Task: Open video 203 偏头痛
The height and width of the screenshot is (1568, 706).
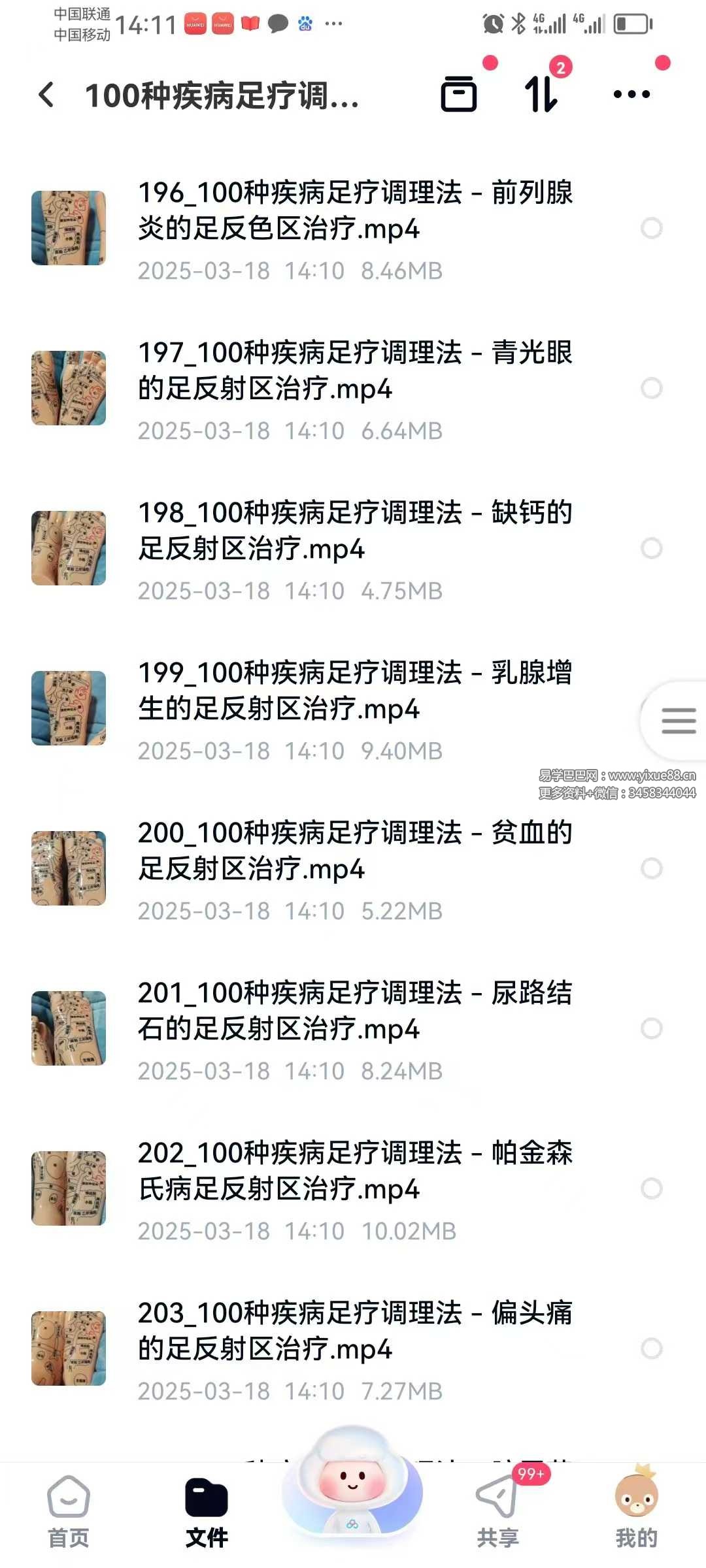Action: click(x=355, y=1331)
